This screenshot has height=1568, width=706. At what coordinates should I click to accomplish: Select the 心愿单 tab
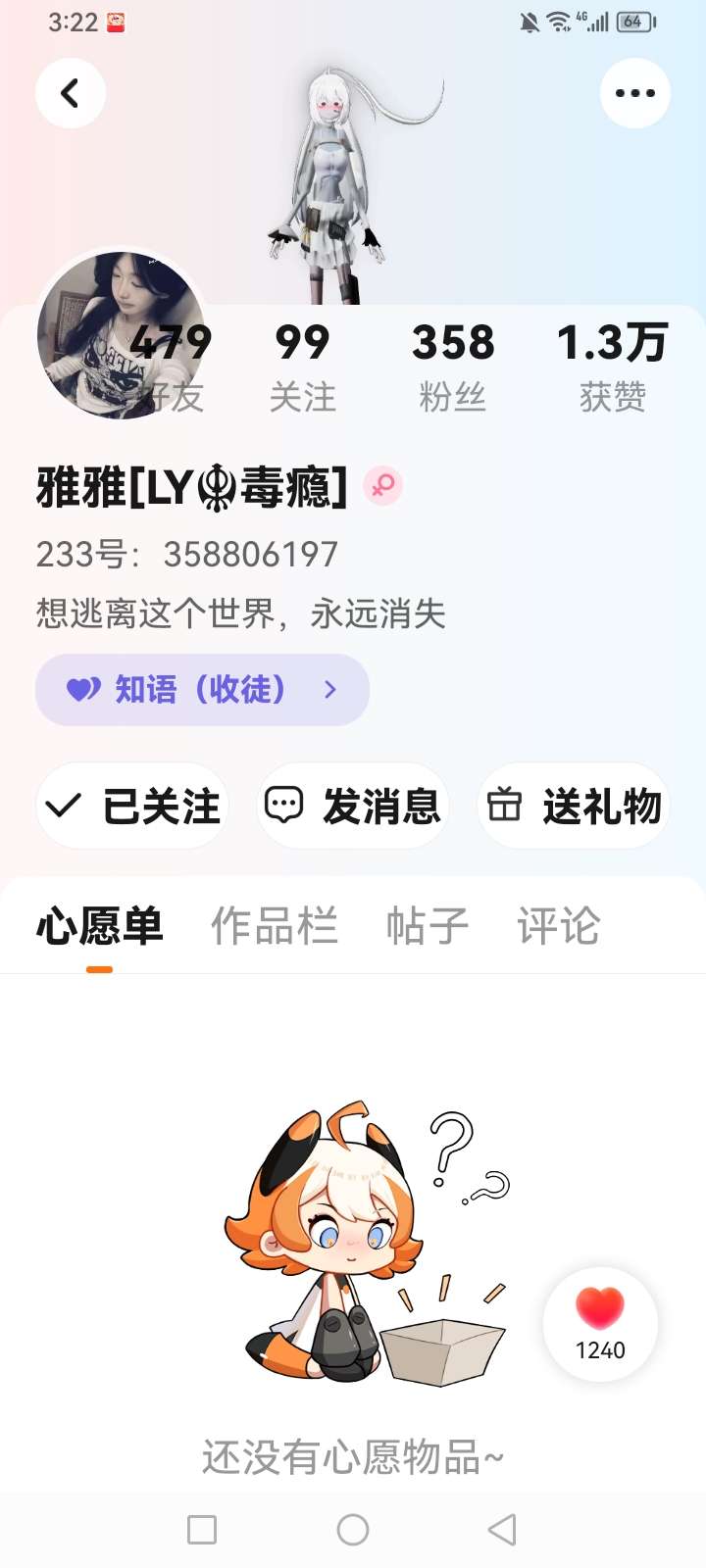[100, 926]
